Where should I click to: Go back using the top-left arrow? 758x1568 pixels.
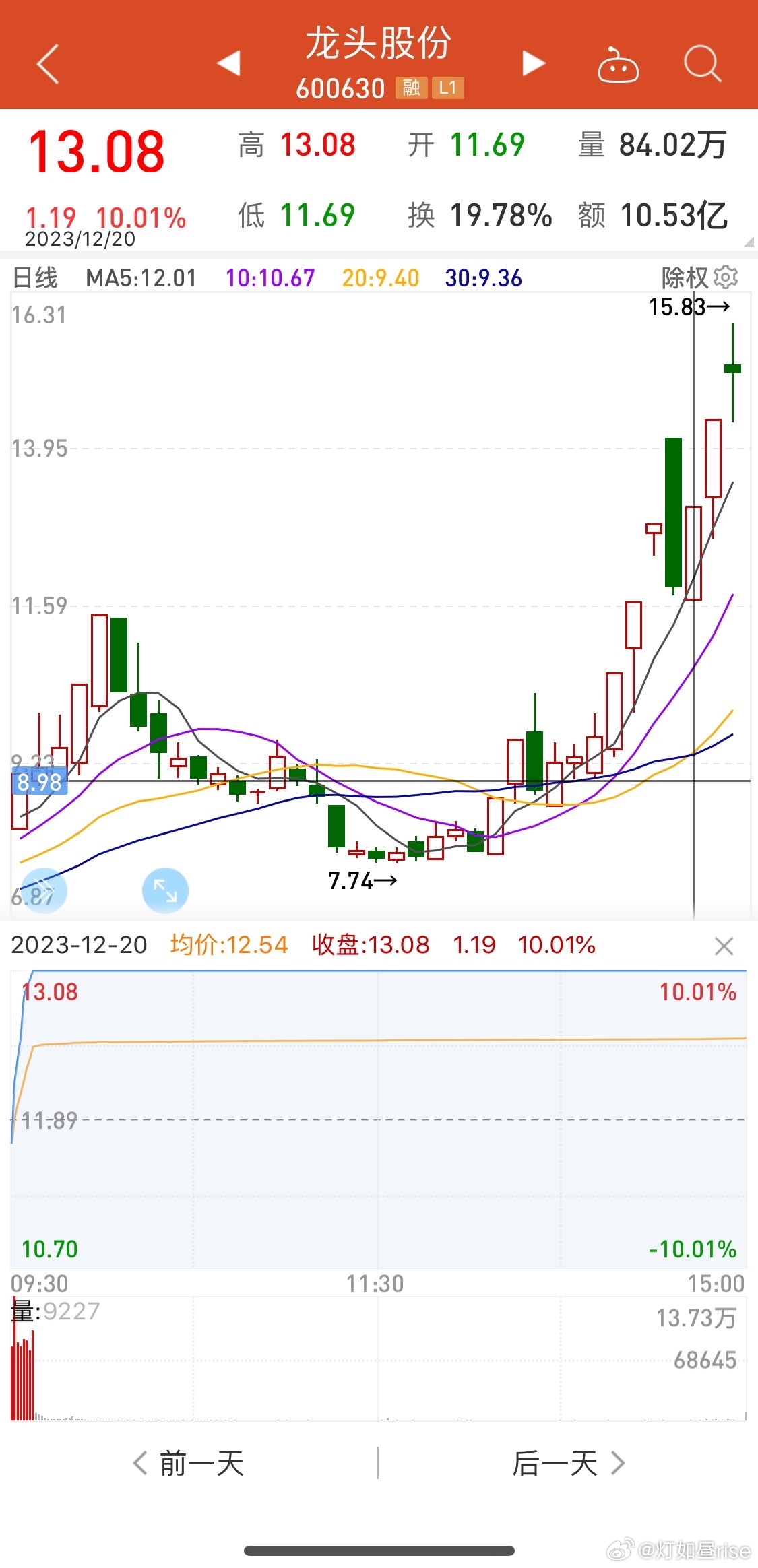pyautogui.click(x=48, y=65)
